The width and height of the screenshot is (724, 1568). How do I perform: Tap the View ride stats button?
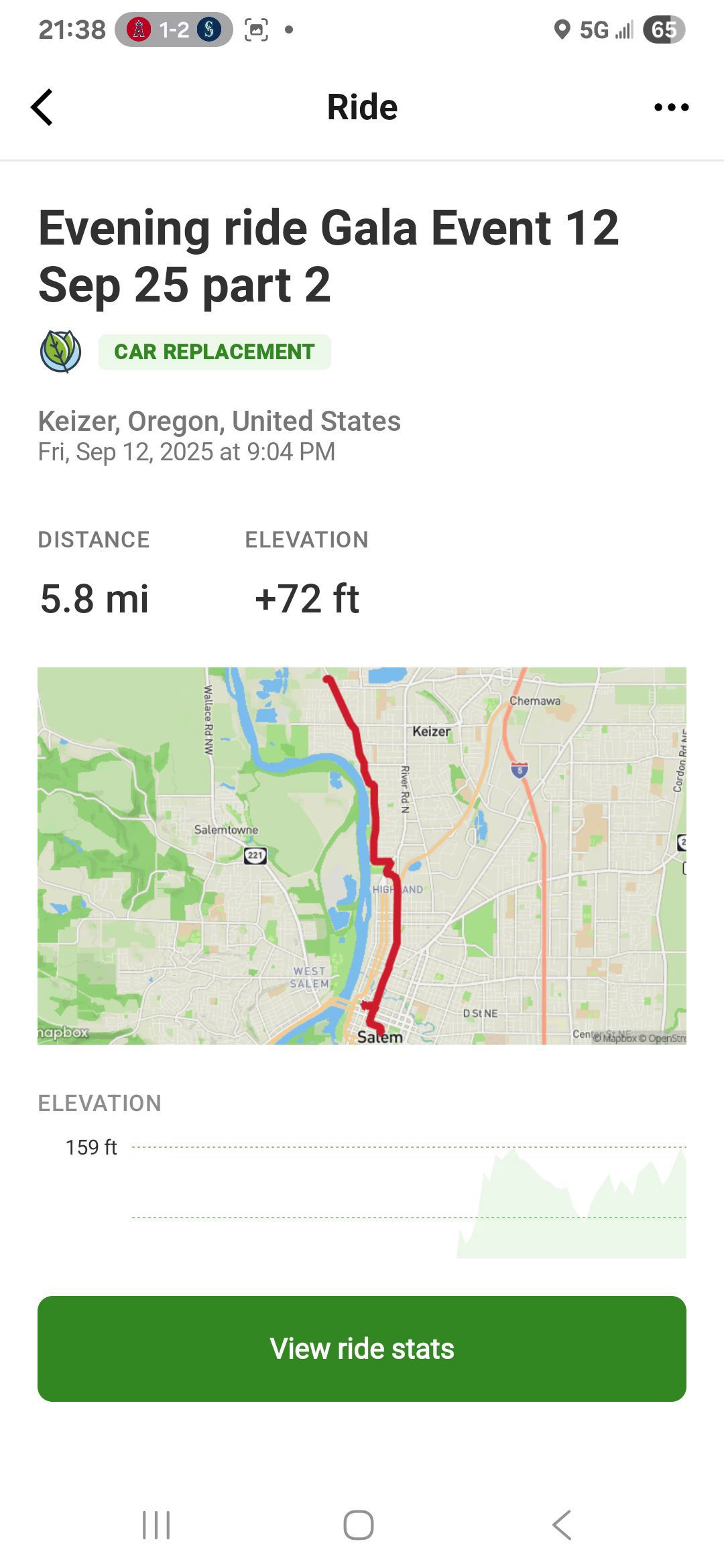362,1348
